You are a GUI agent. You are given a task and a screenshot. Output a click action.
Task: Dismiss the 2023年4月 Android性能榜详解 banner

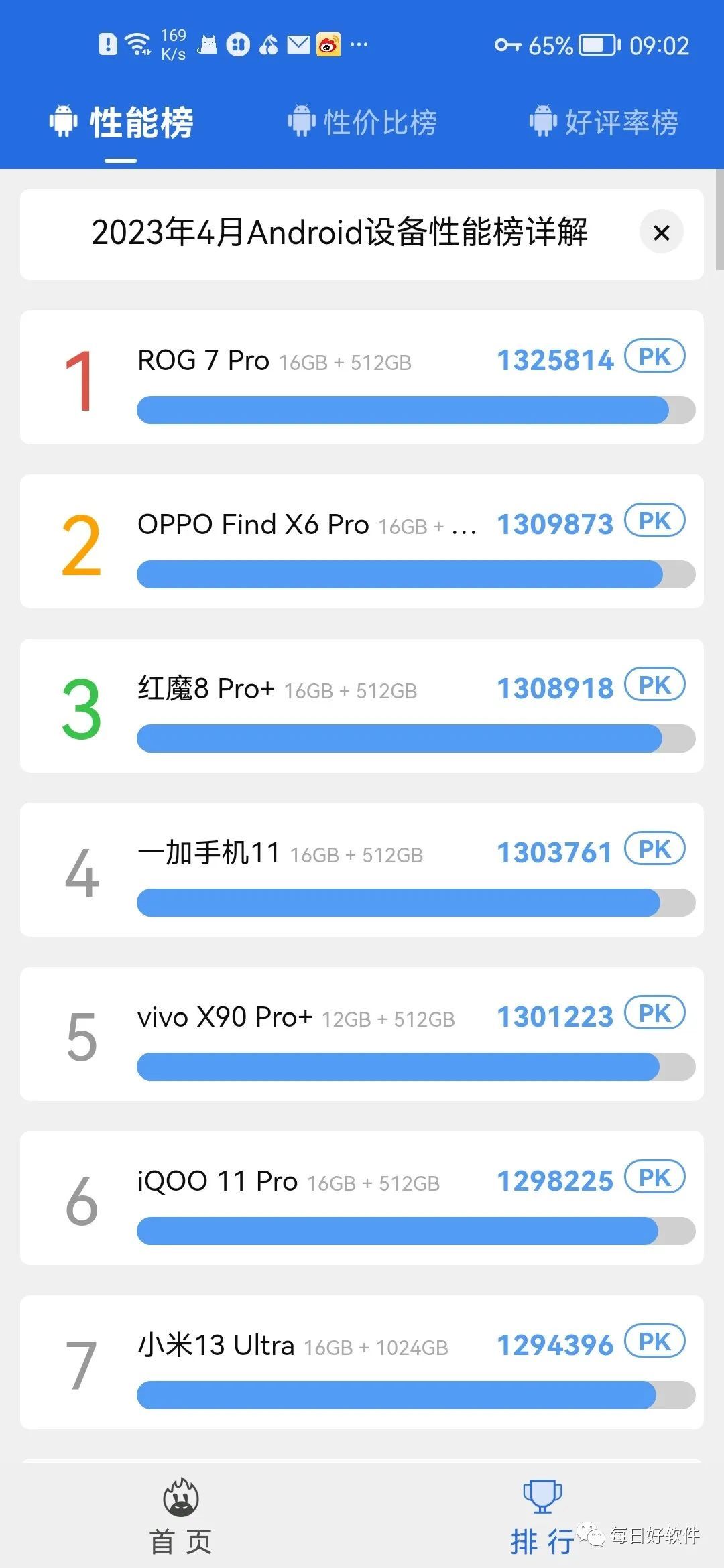click(661, 233)
